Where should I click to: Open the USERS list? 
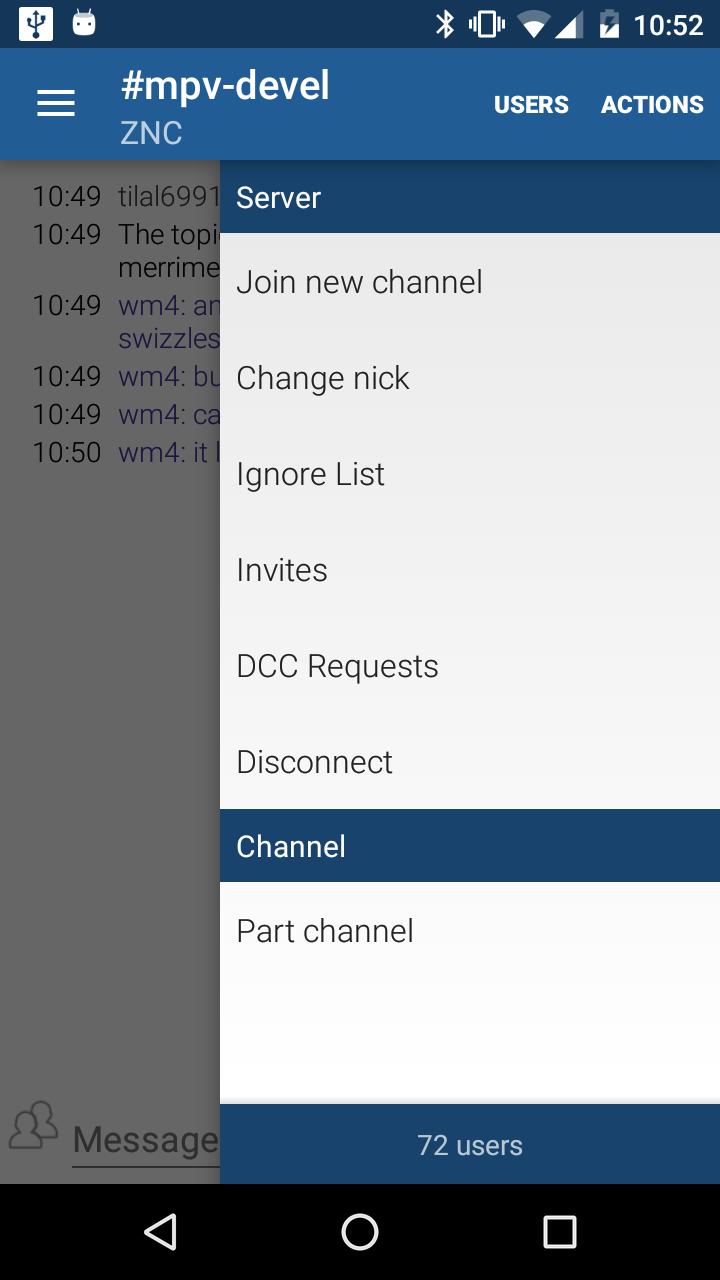click(x=531, y=105)
